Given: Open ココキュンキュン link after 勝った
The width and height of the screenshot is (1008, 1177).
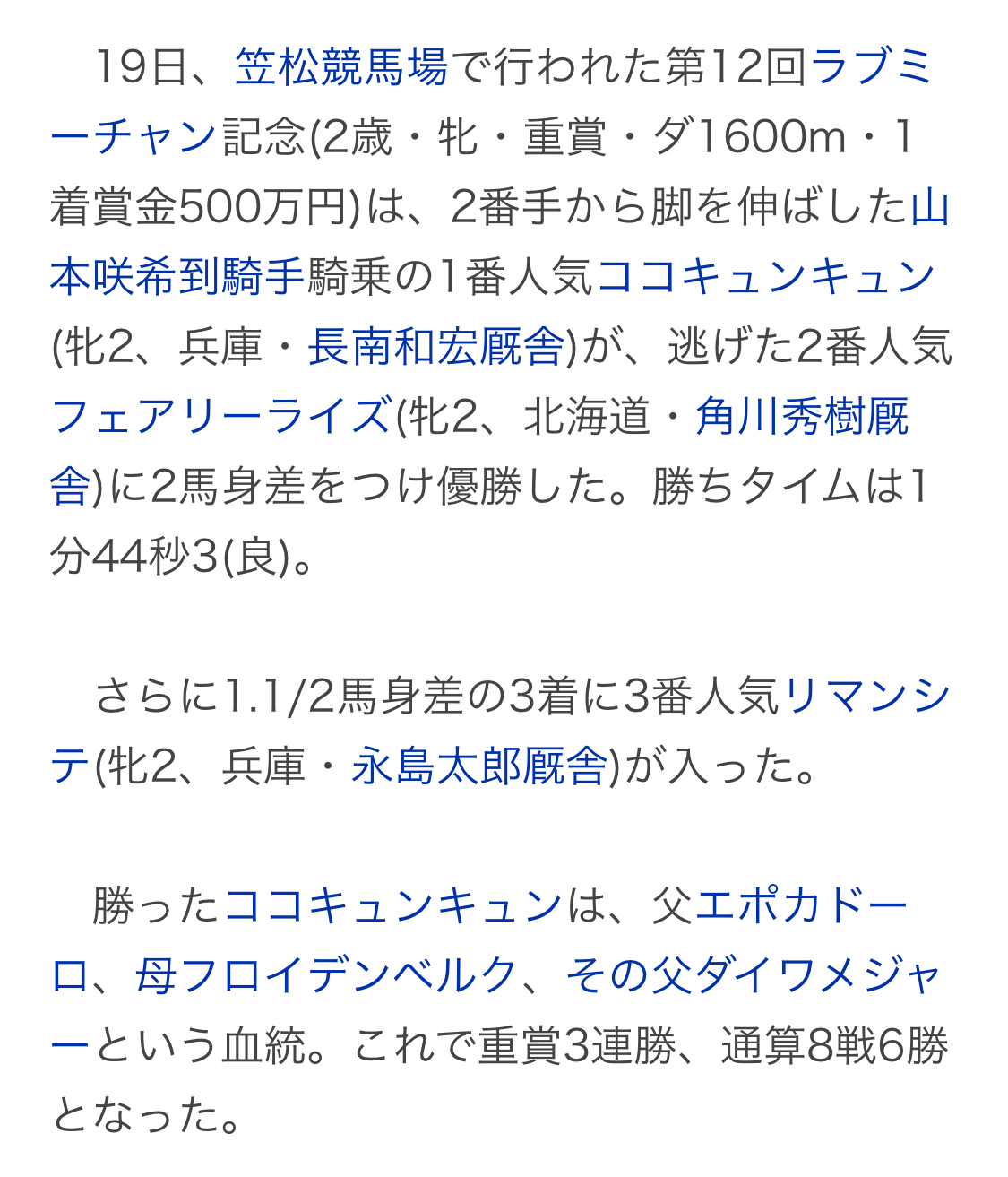Looking at the screenshot, I should (x=392, y=906).
